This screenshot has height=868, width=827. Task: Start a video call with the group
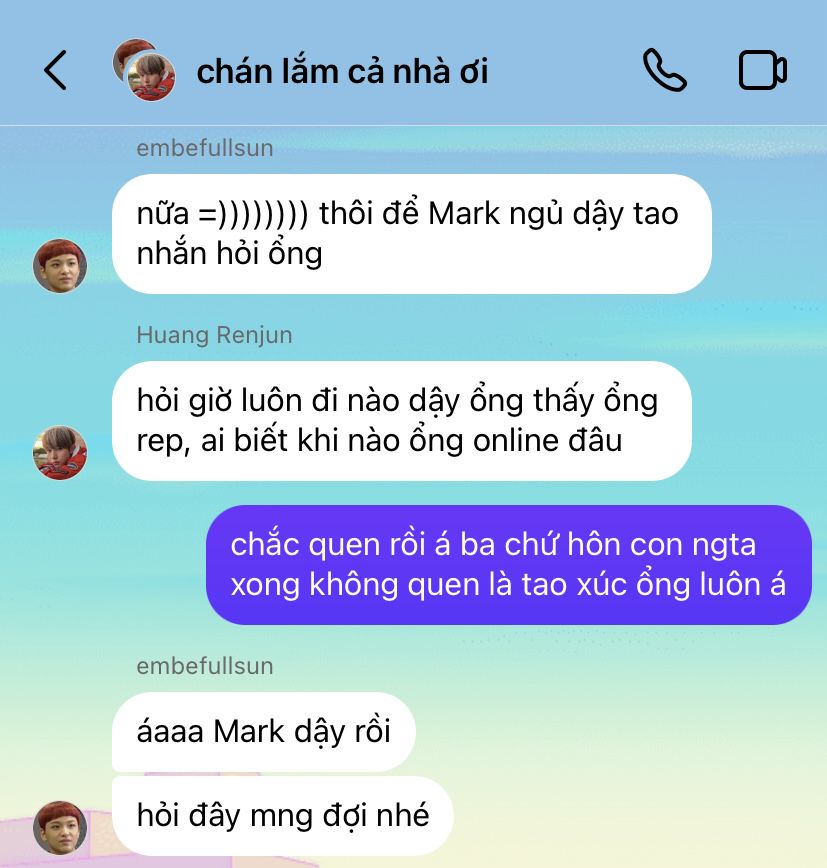click(x=762, y=71)
